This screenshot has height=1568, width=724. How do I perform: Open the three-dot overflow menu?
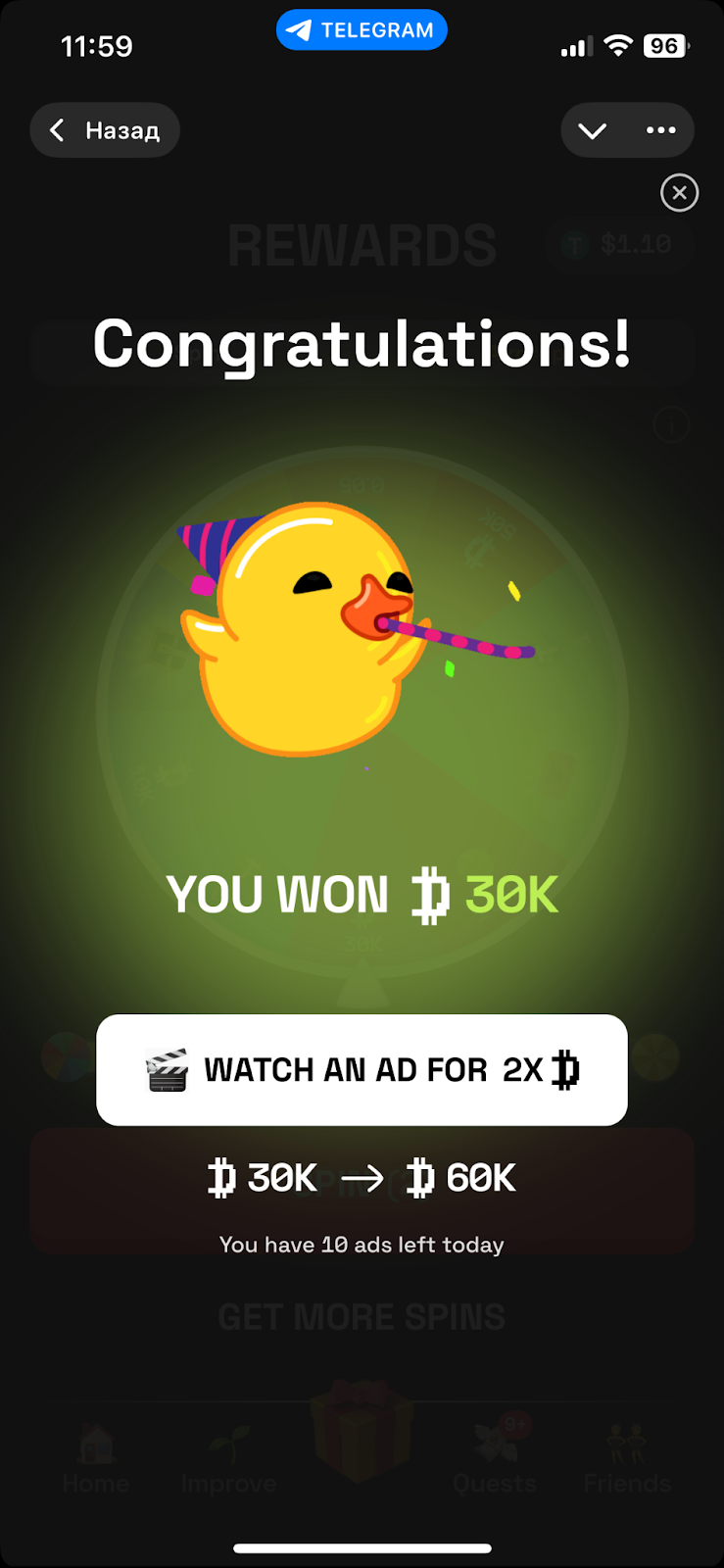pos(661,130)
